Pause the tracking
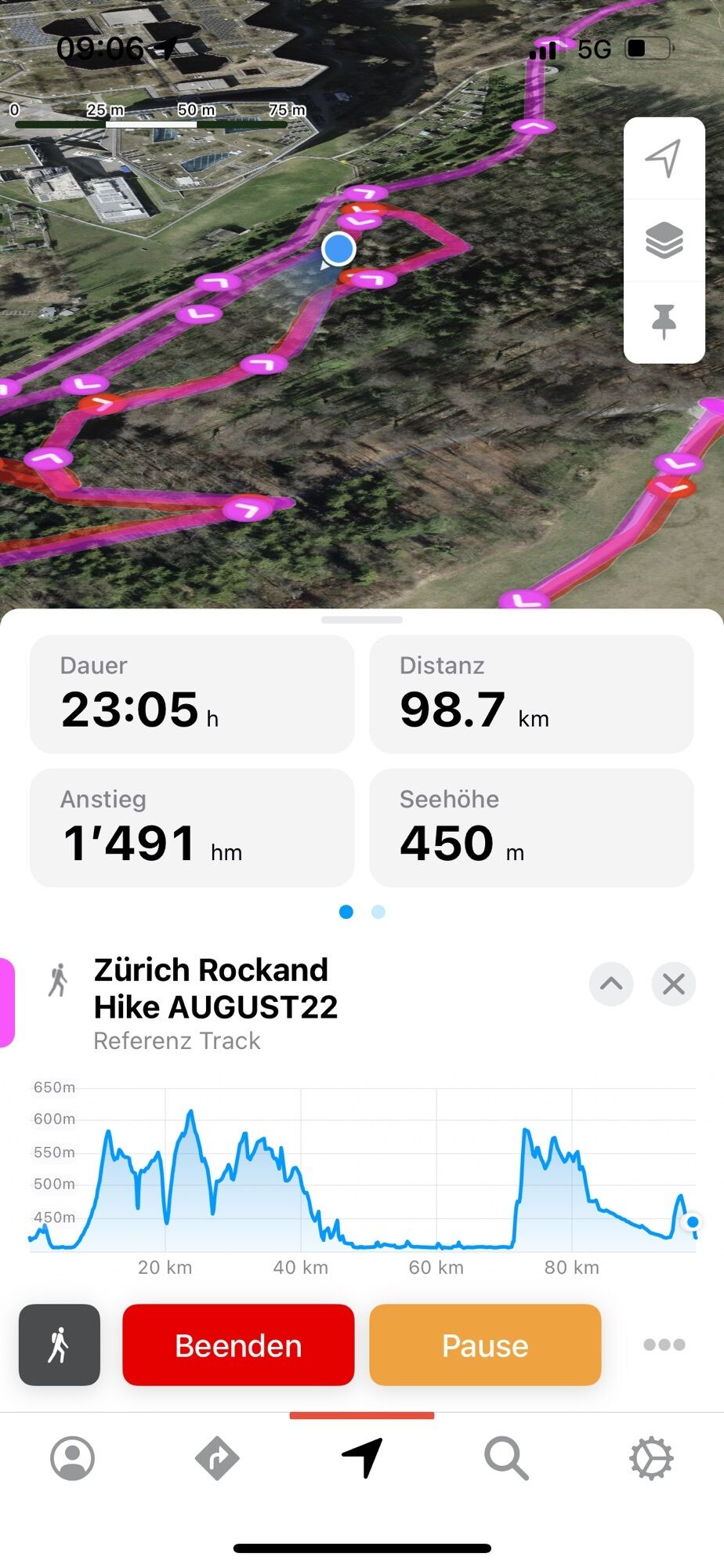Image resolution: width=724 pixels, height=1568 pixels. click(x=485, y=1345)
